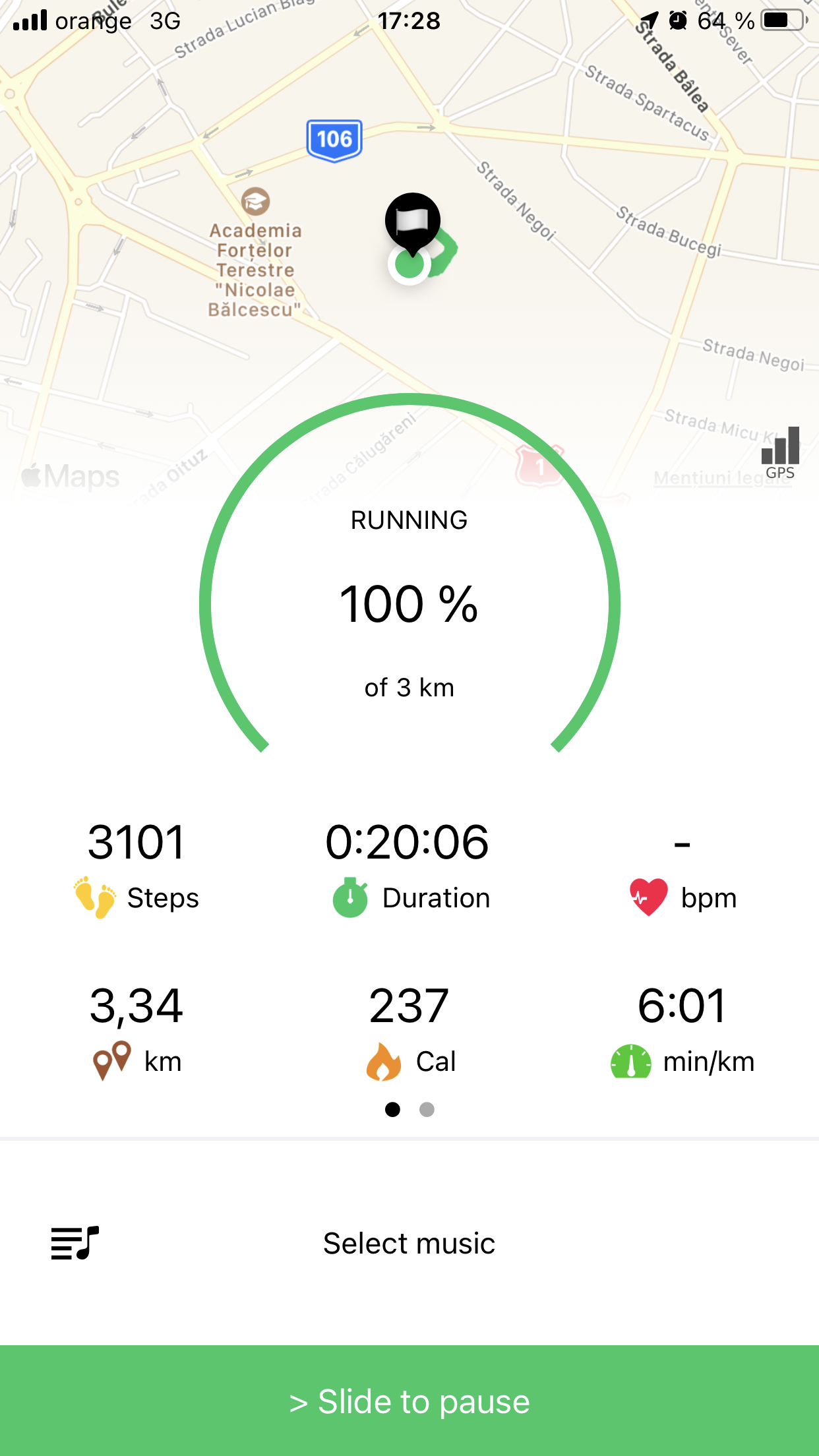Image resolution: width=819 pixels, height=1456 pixels.
Task: Switch to the second stats page dot
Action: tap(427, 1110)
